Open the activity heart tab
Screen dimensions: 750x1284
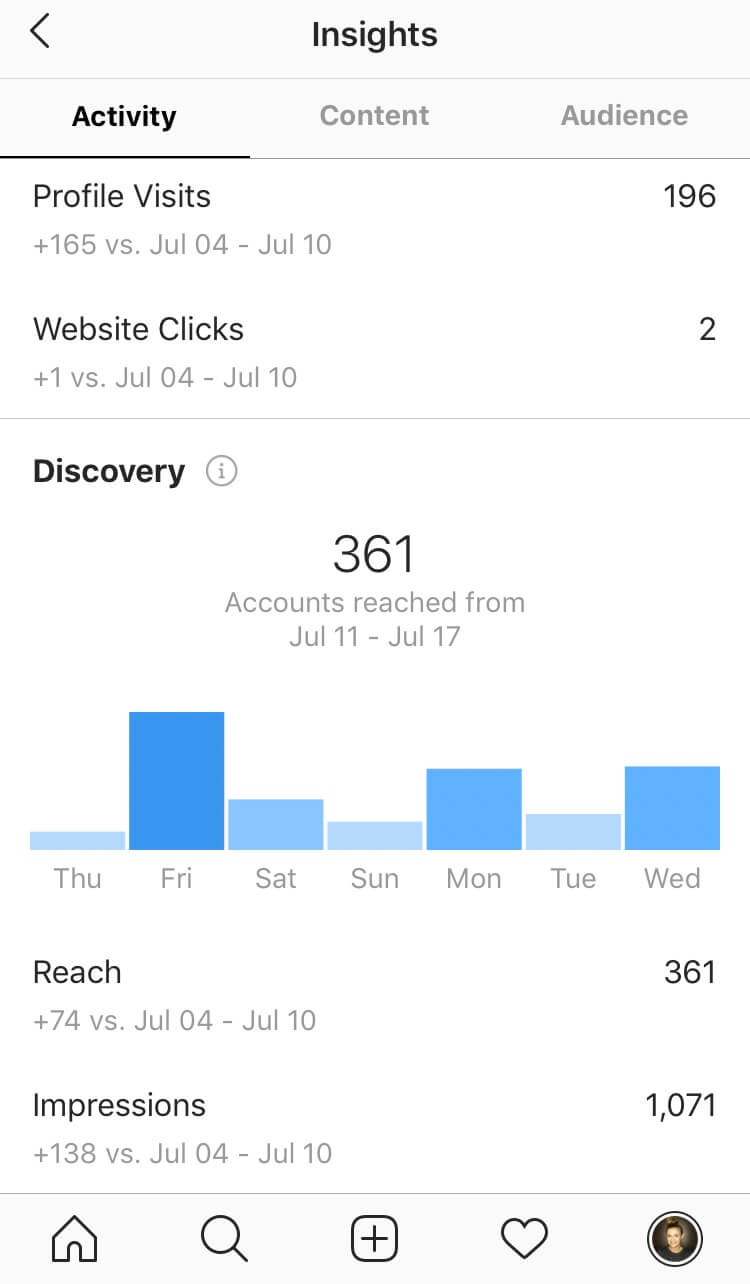524,1240
